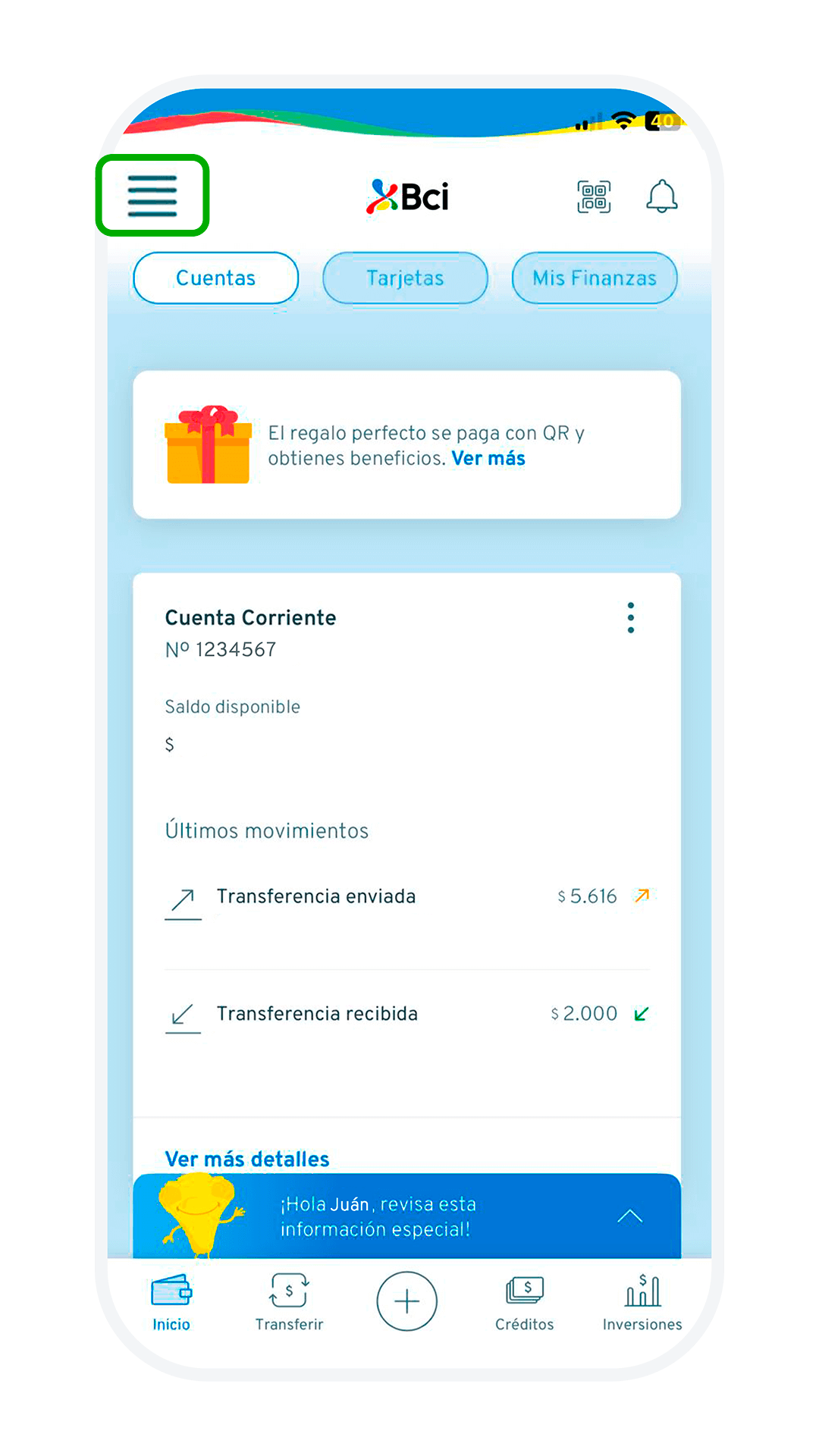Tap the received transfer arrow icon
Screen dimensions: 819x1456
[182, 1016]
